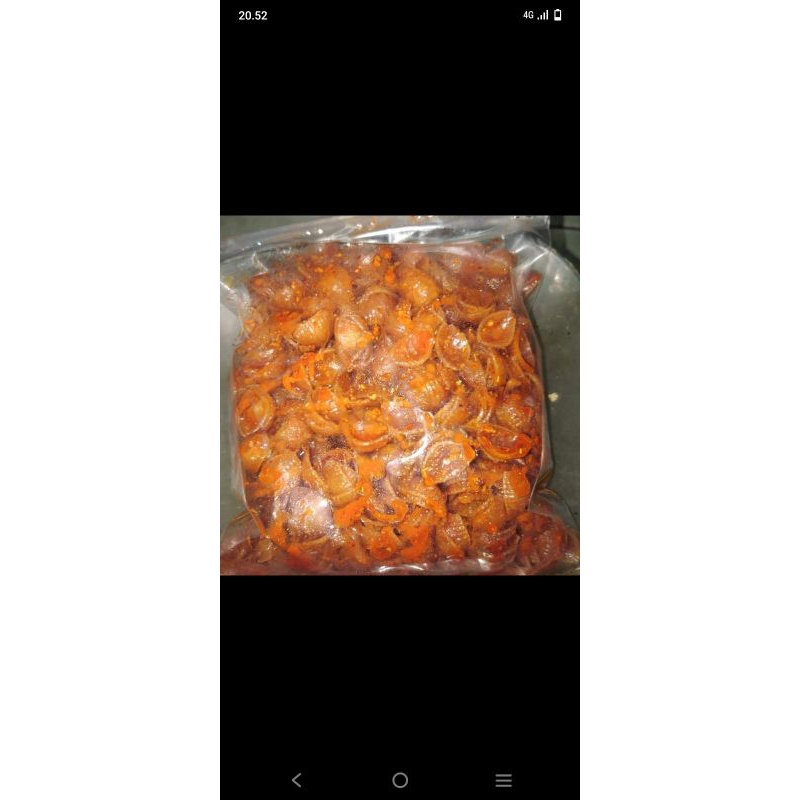800x800 pixels.
Task: Go back using the navigation bar arrow
Action: [x=296, y=780]
